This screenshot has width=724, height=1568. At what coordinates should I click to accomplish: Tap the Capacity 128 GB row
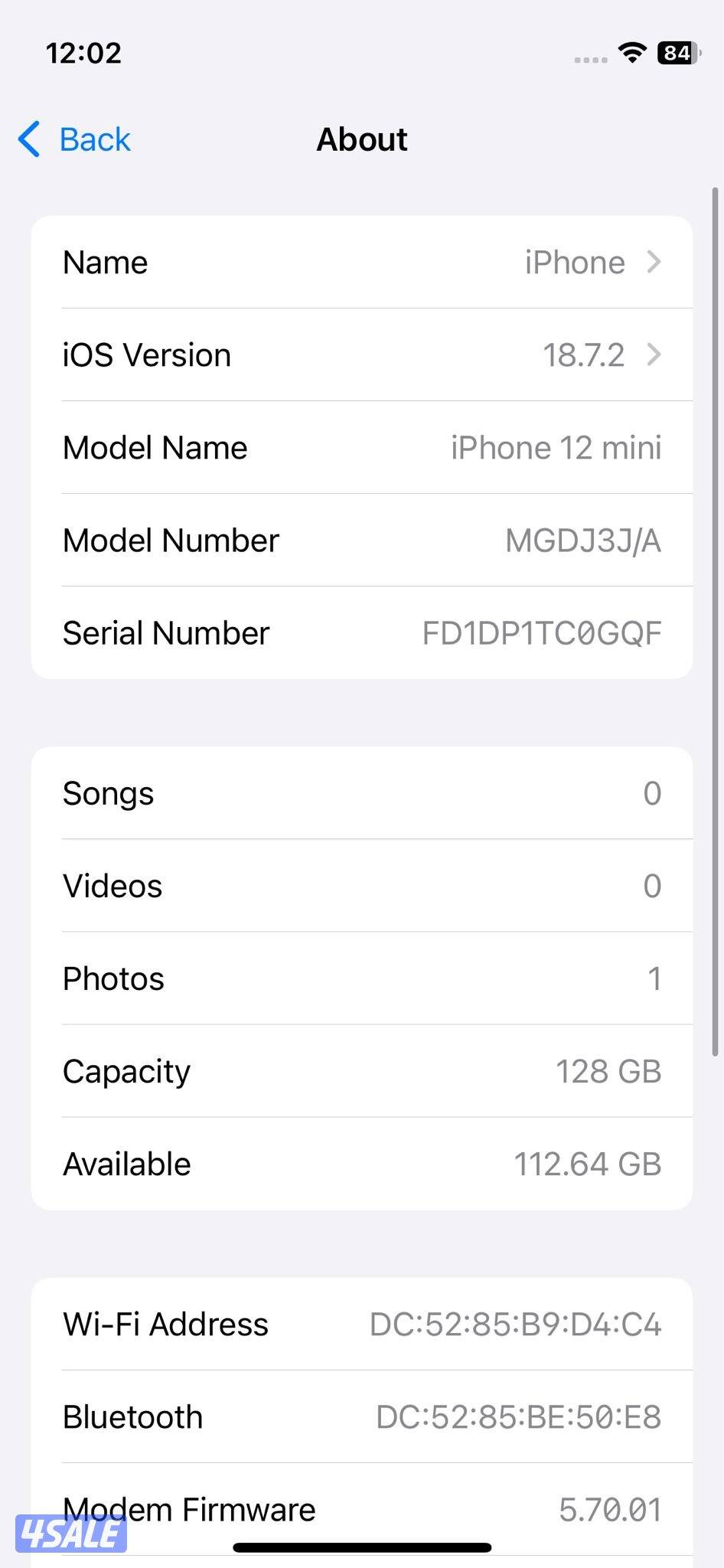point(361,1071)
